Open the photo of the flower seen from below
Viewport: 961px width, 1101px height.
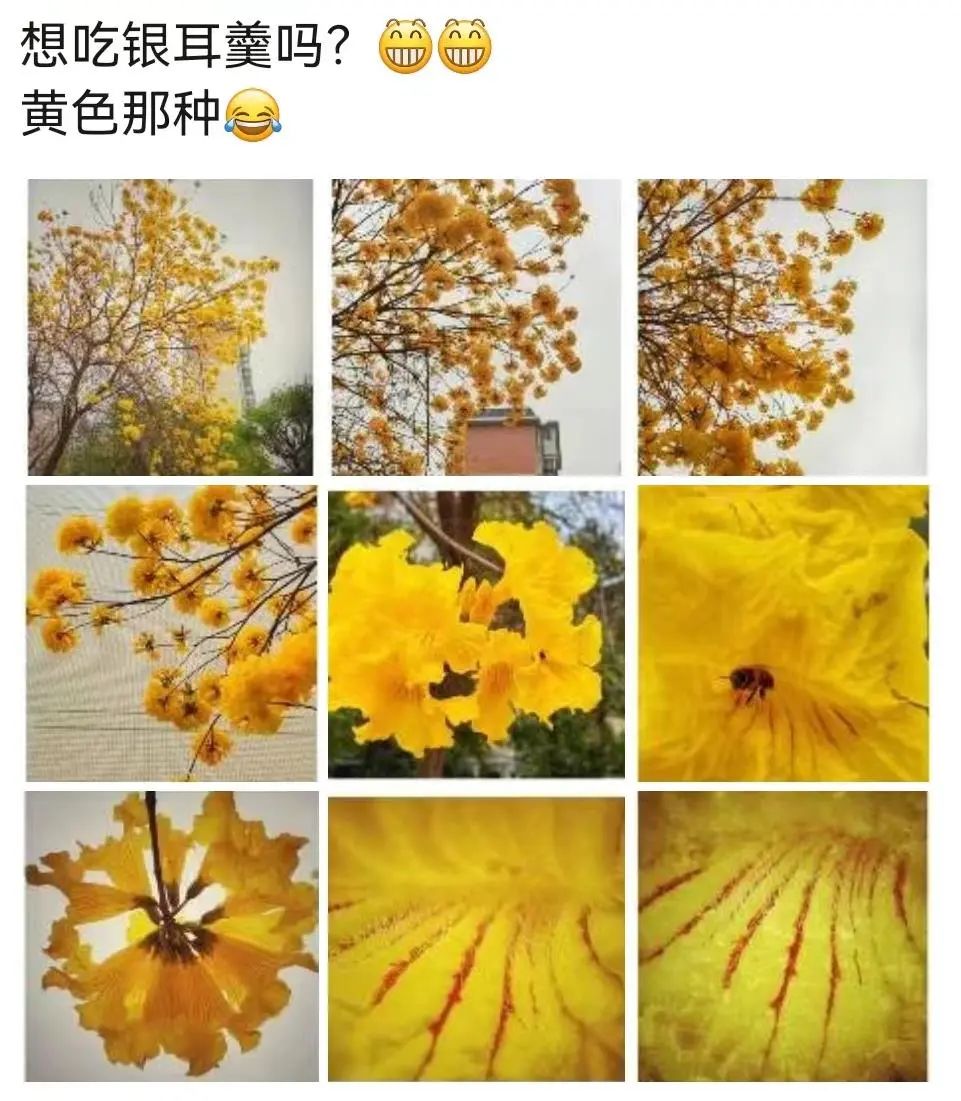tap(171, 937)
